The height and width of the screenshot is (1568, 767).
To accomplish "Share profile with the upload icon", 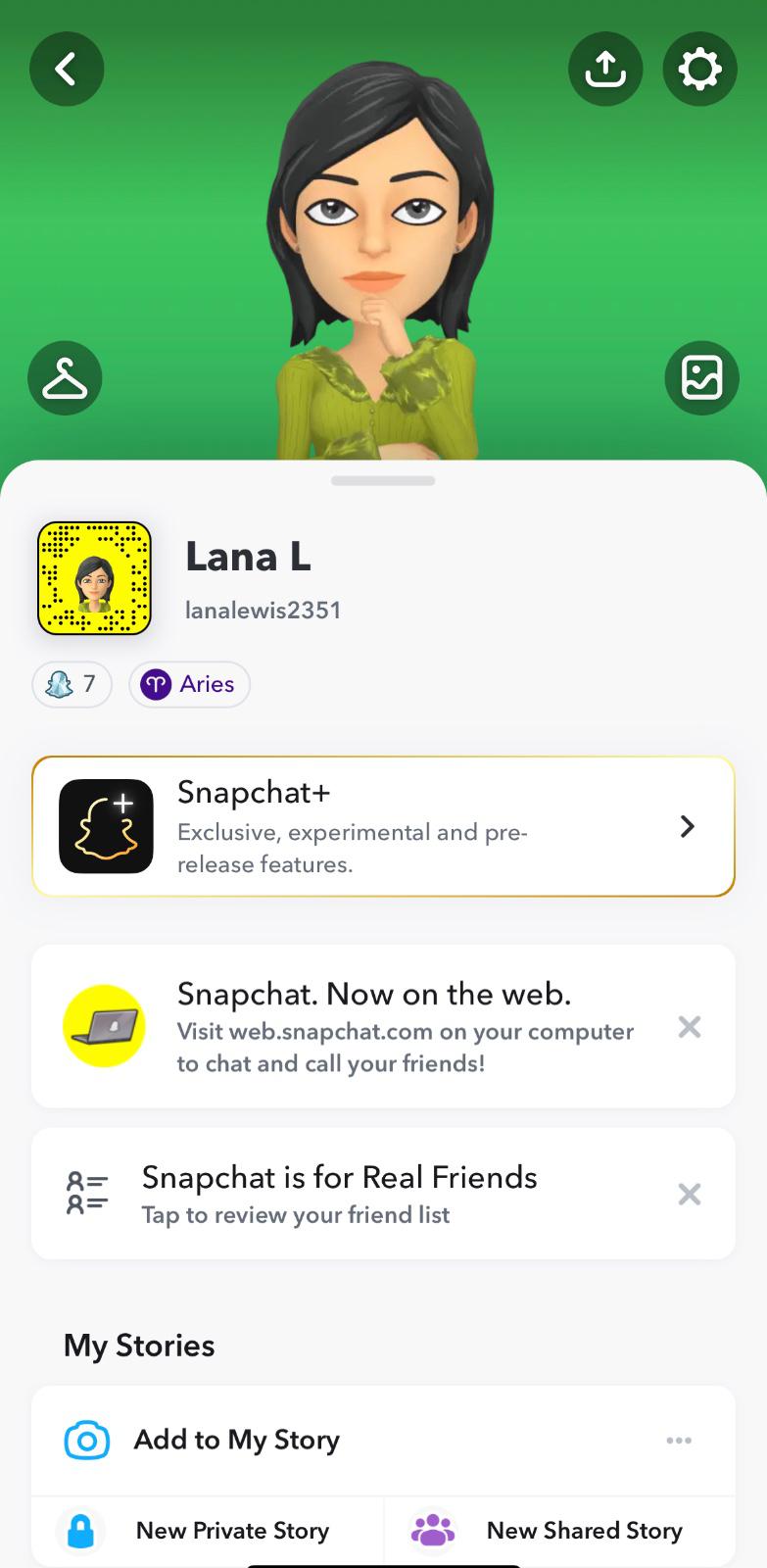I will point(605,70).
